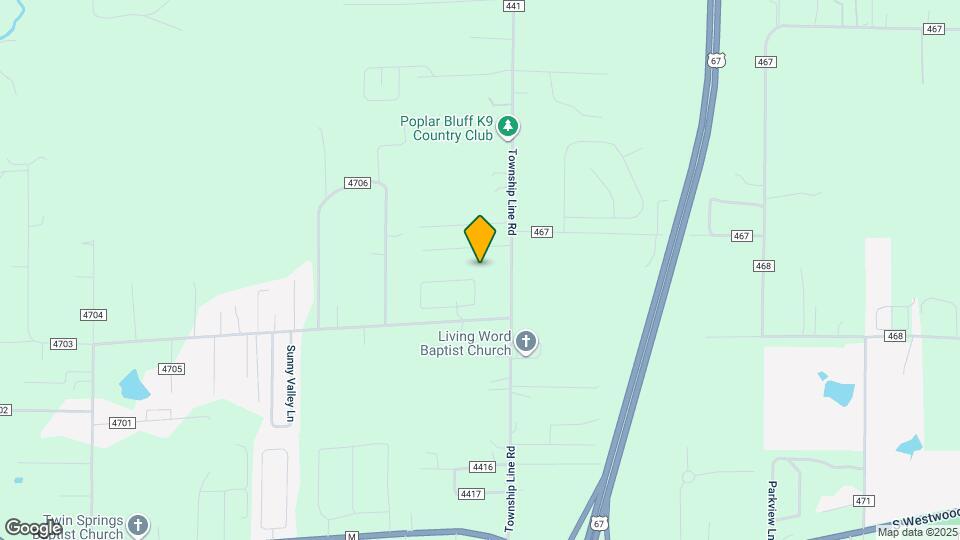The image size is (960, 540).
Task: Open the Poplar Bluff K9 Country Club pin
Action: click(x=509, y=127)
